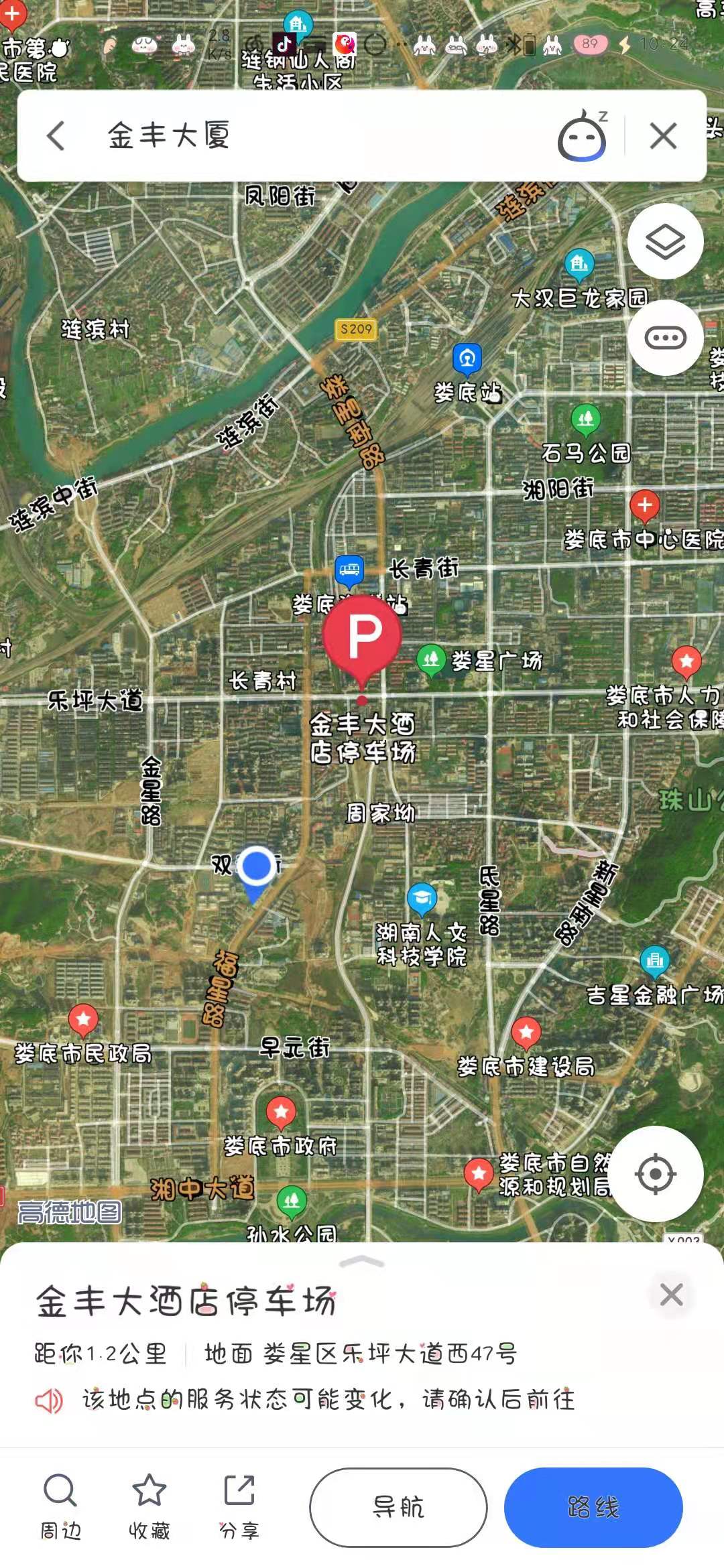View 路线 route options
Viewport: 724px width, 1568px height.
click(593, 1507)
